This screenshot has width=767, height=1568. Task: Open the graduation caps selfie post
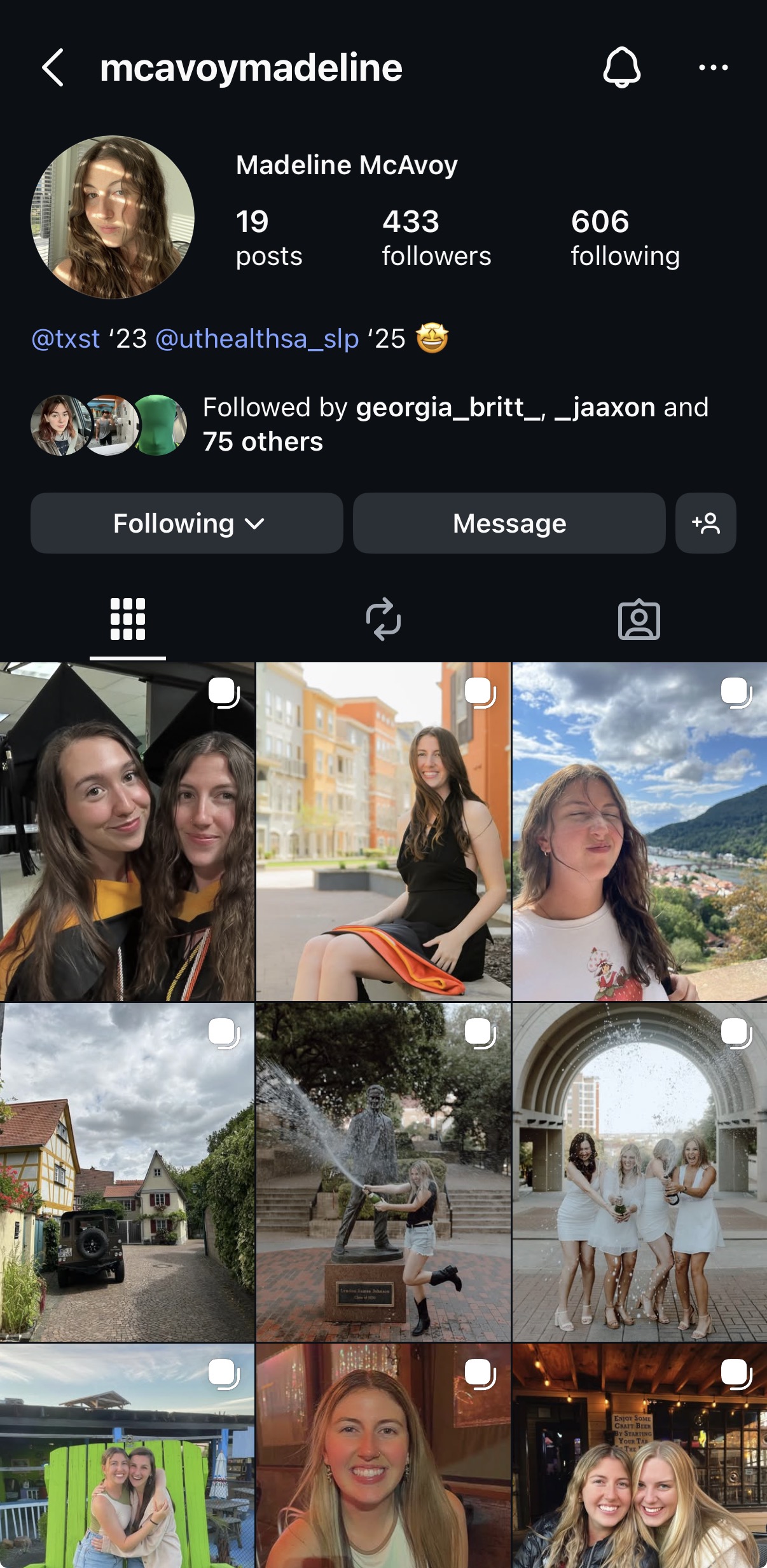(x=127, y=831)
